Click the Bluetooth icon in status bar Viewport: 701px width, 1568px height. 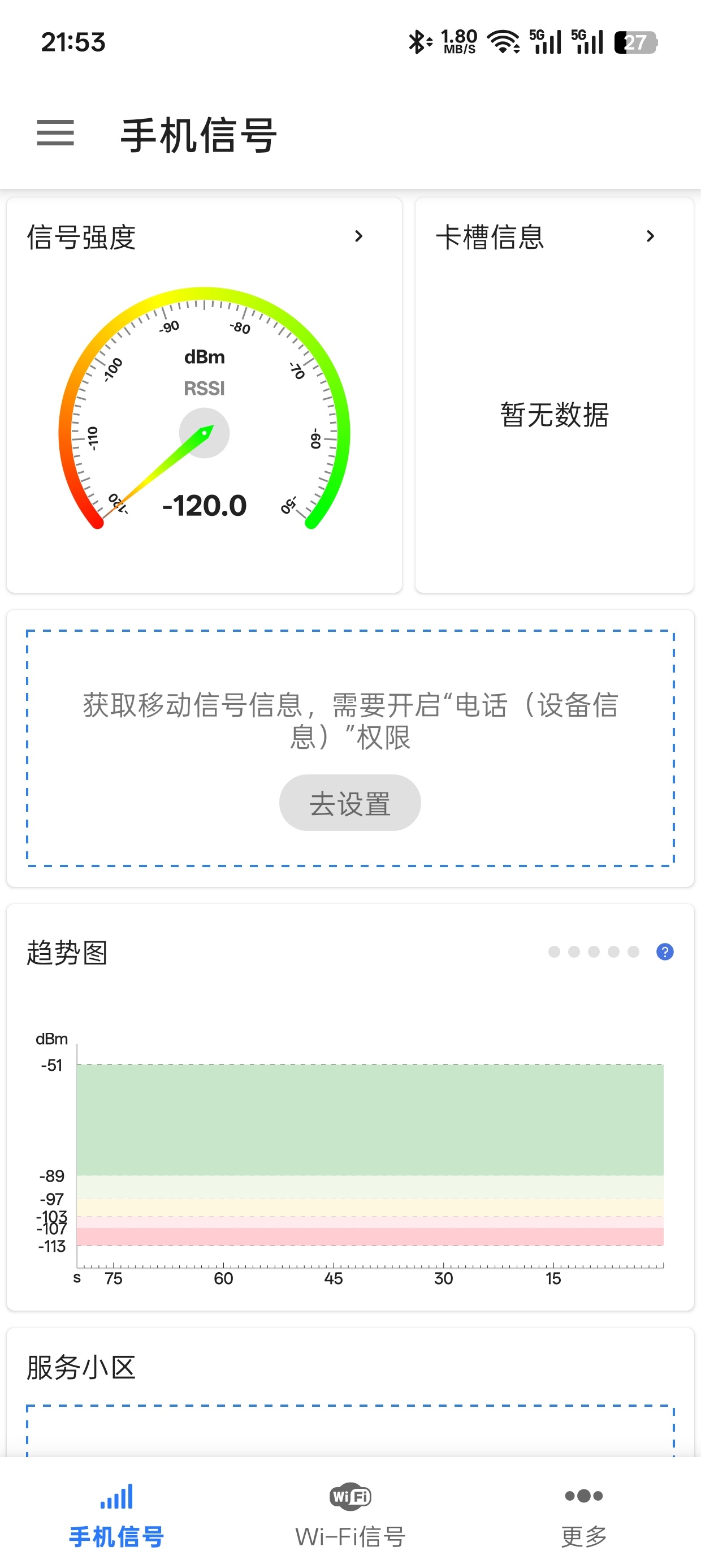pyautogui.click(x=417, y=41)
